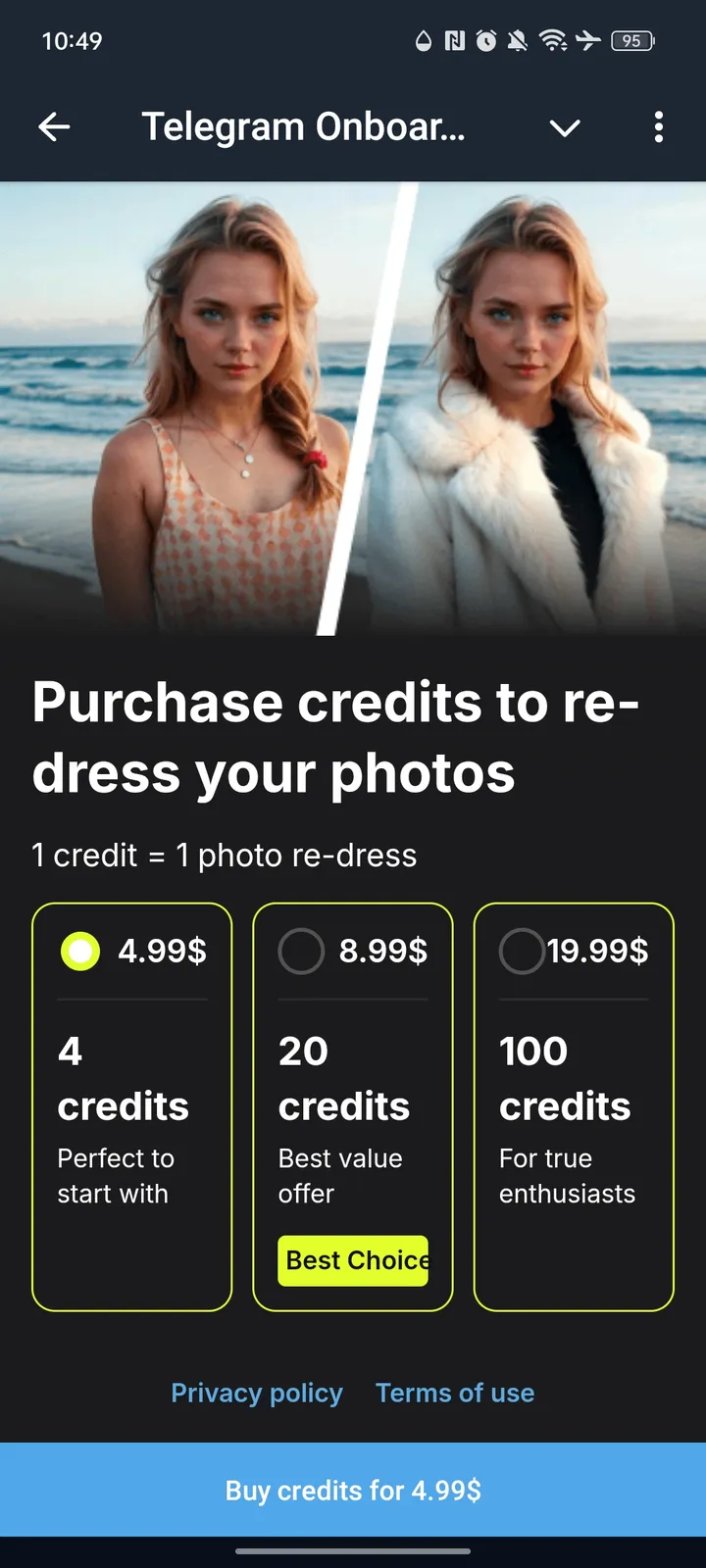Open the Privacy policy link
706x1568 pixels.
click(x=257, y=1393)
